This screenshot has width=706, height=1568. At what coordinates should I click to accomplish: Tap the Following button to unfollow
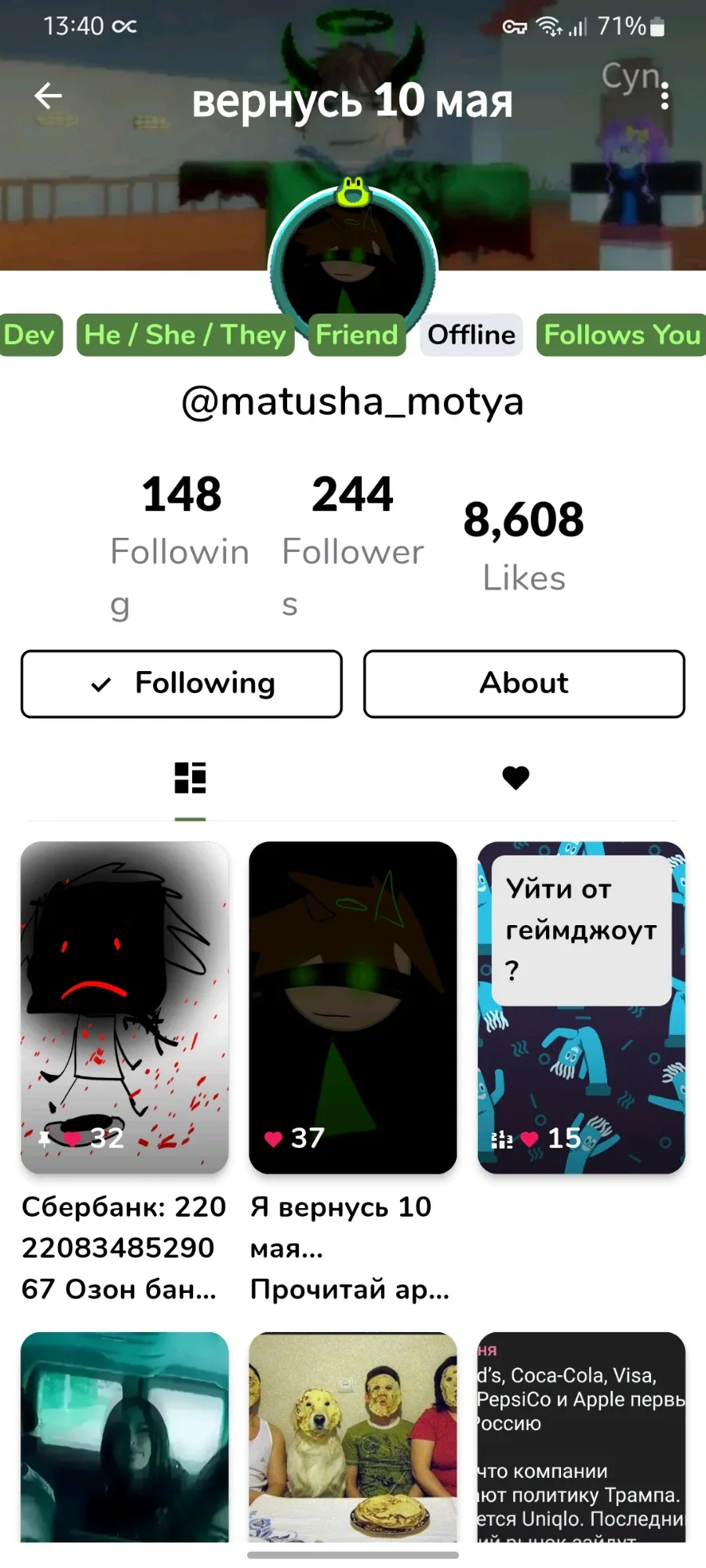(x=182, y=684)
